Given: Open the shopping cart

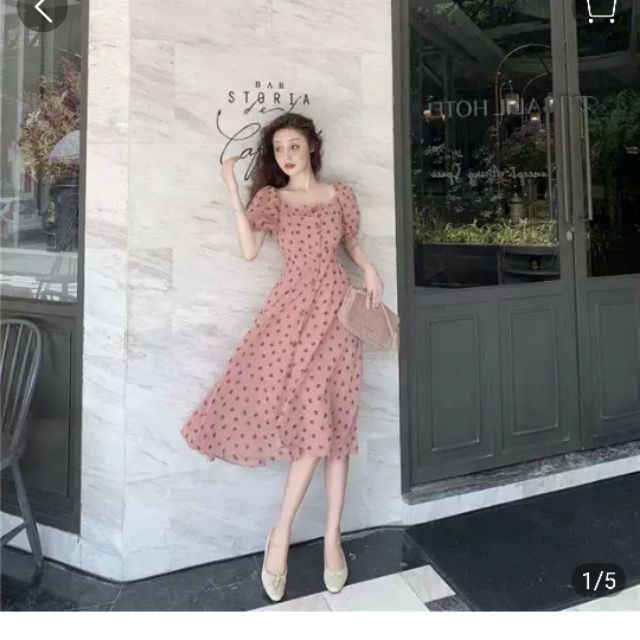Looking at the screenshot, I should pyautogui.click(x=600, y=9).
